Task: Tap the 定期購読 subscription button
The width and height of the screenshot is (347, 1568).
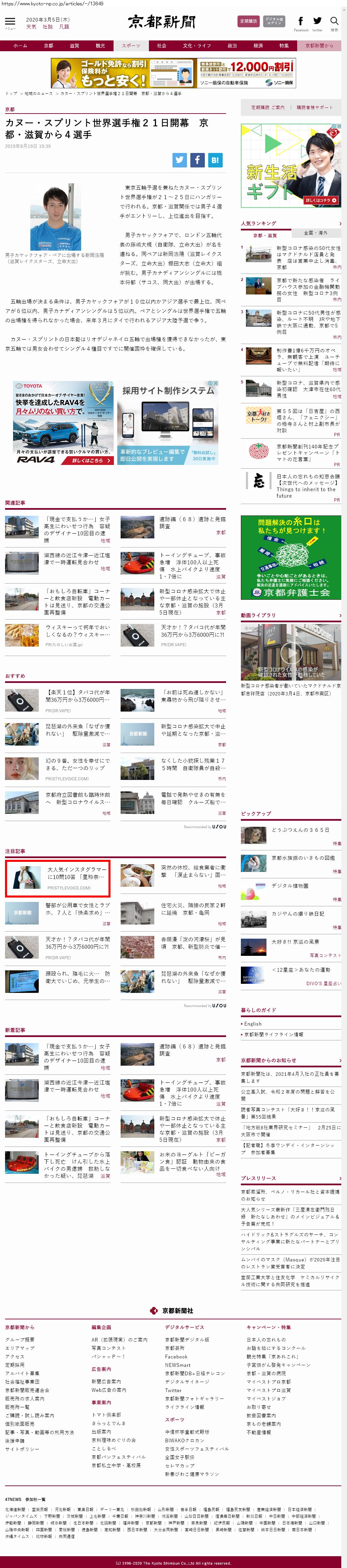Action: point(248,21)
